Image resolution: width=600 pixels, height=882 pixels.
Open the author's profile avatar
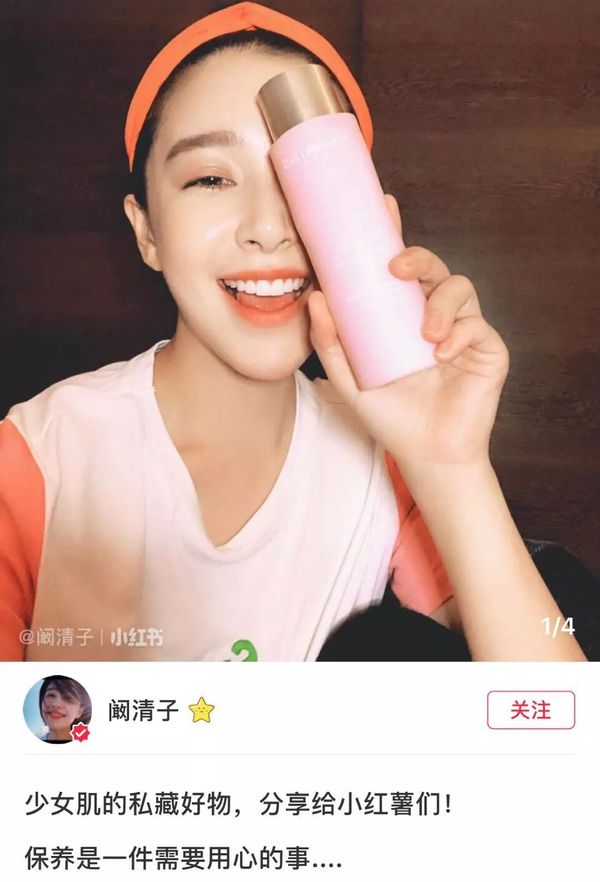(57, 709)
